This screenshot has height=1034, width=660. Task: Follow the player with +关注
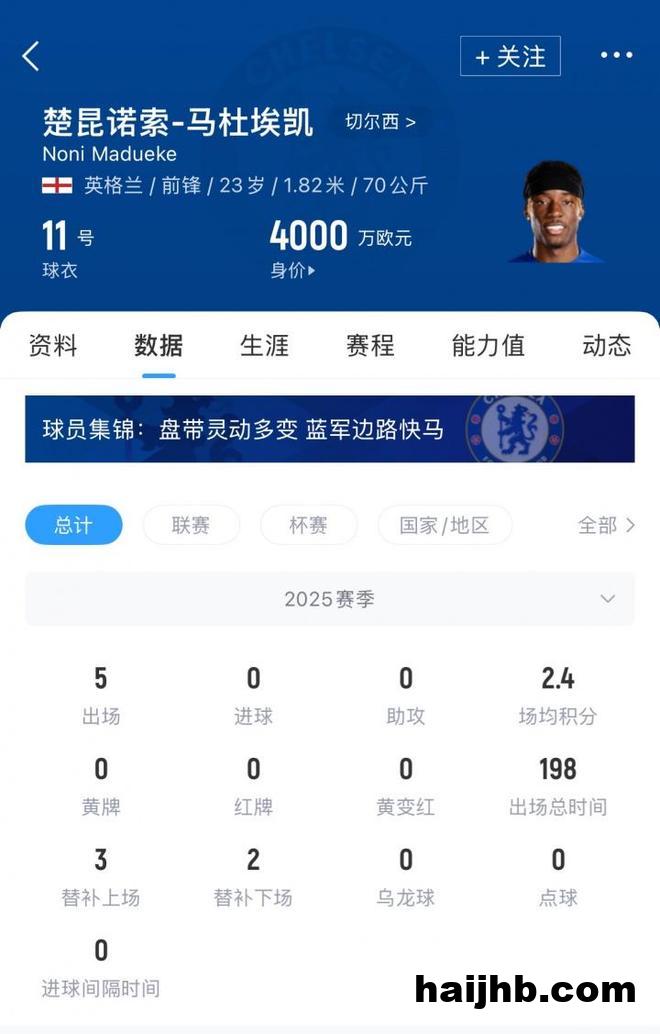pyautogui.click(x=510, y=57)
